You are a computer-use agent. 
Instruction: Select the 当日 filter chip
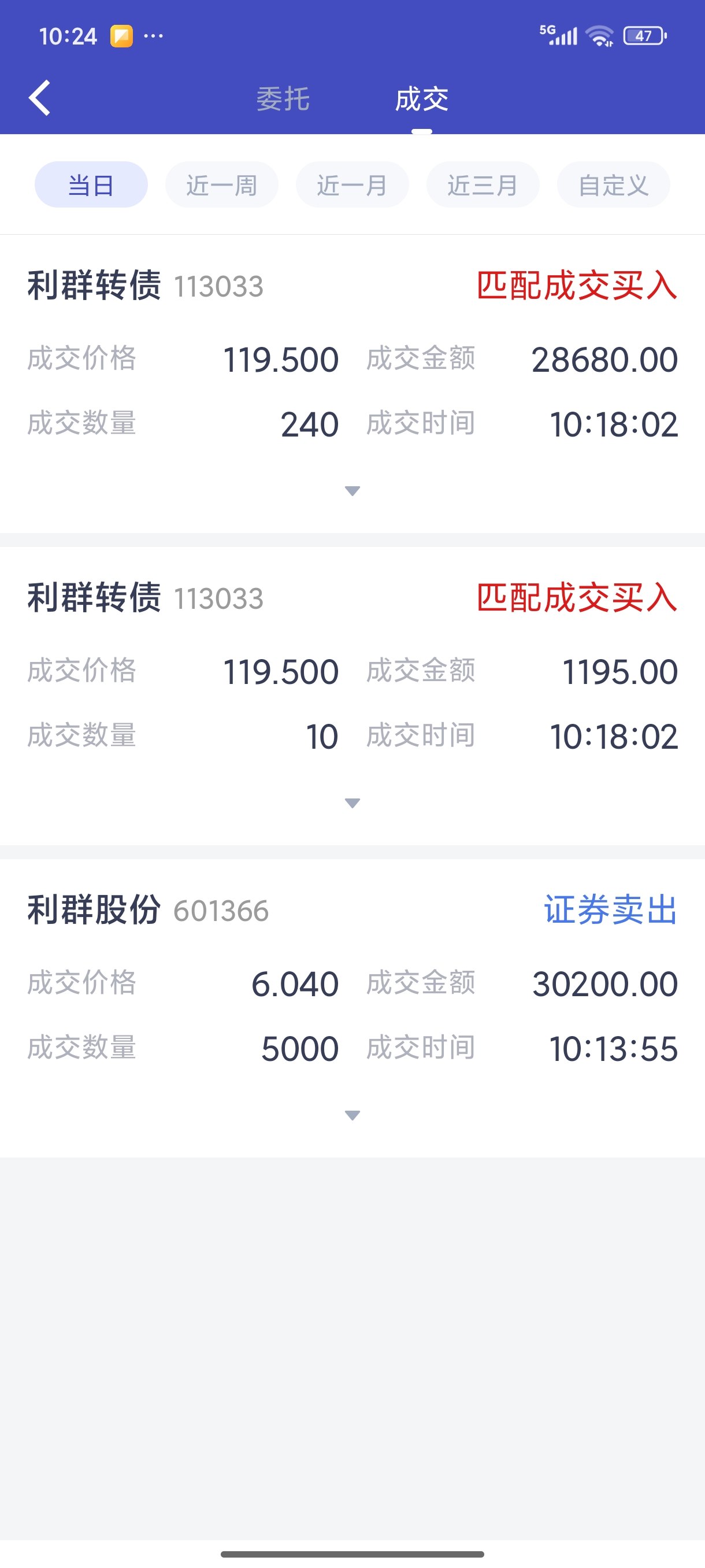click(x=91, y=185)
